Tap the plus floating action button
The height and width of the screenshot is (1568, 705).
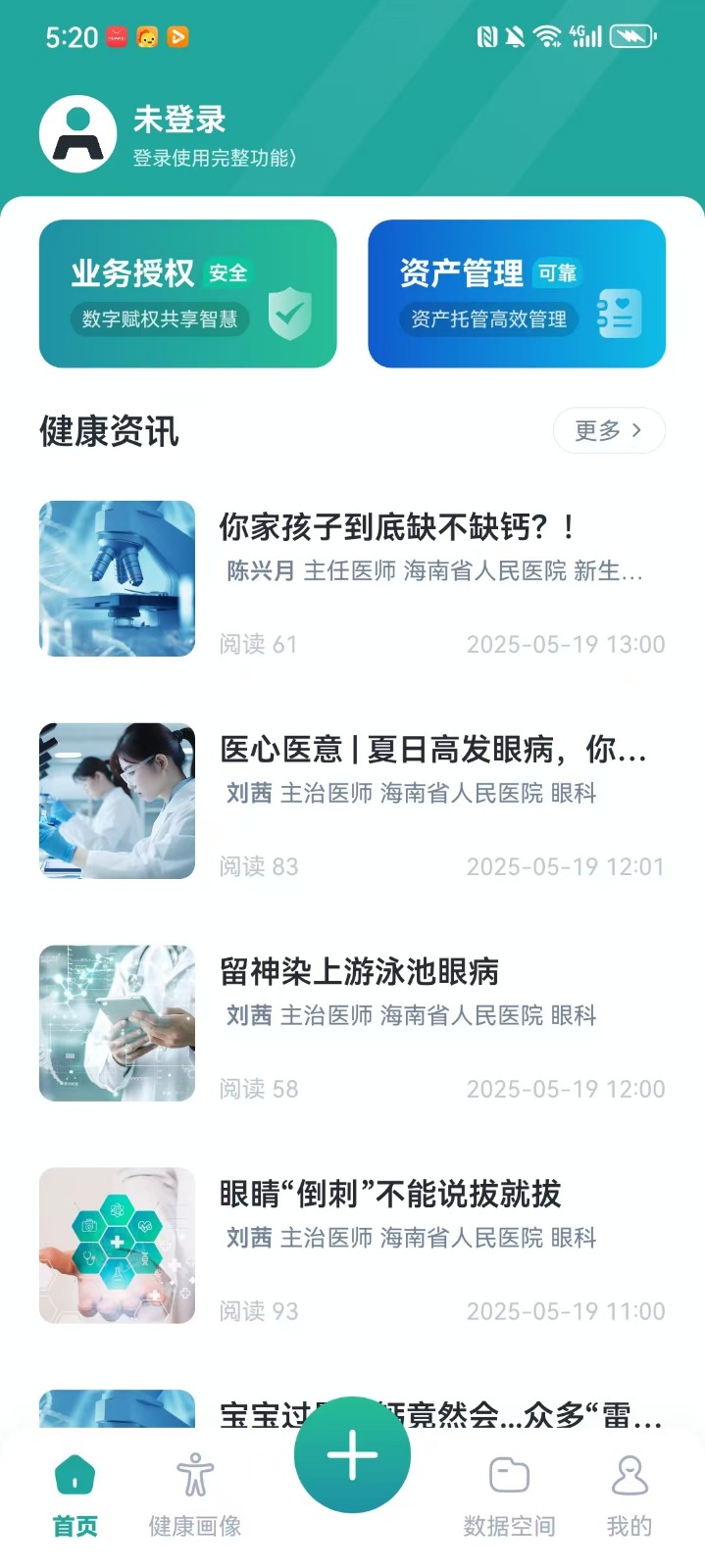352,1455
